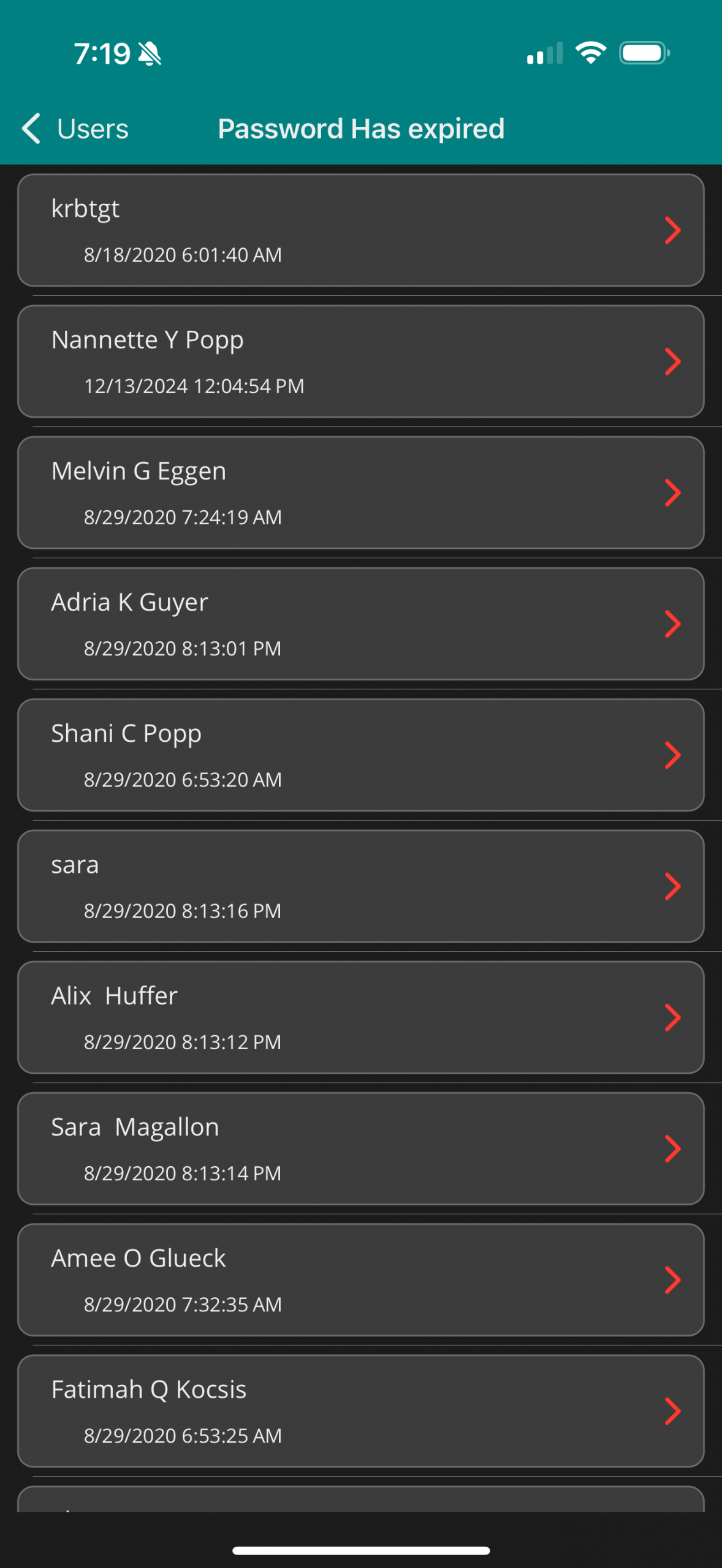Open Shani C Popp's entry

[x=360, y=755]
